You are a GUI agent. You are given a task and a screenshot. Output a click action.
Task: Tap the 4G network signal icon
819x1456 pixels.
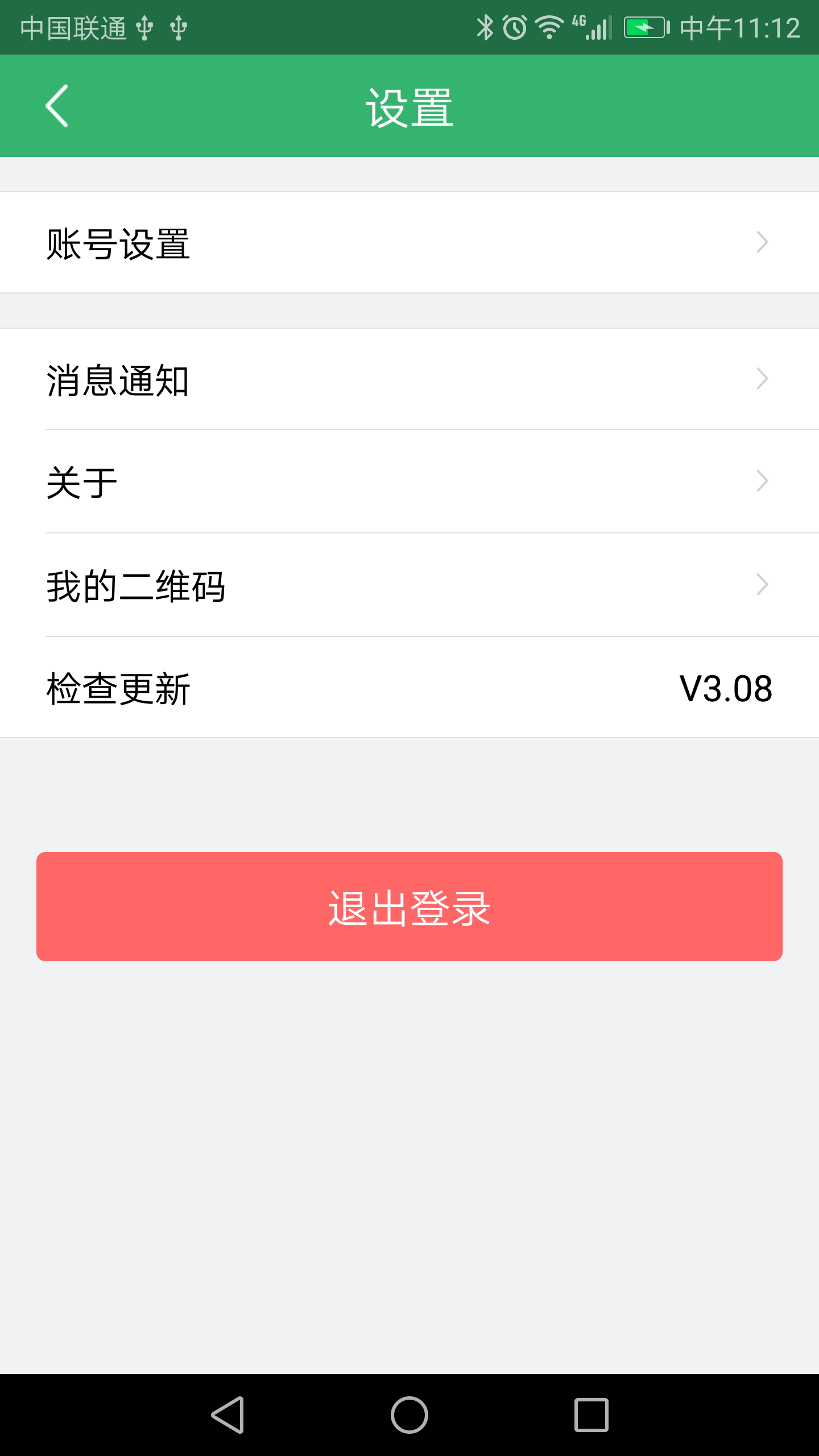tap(578, 23)
